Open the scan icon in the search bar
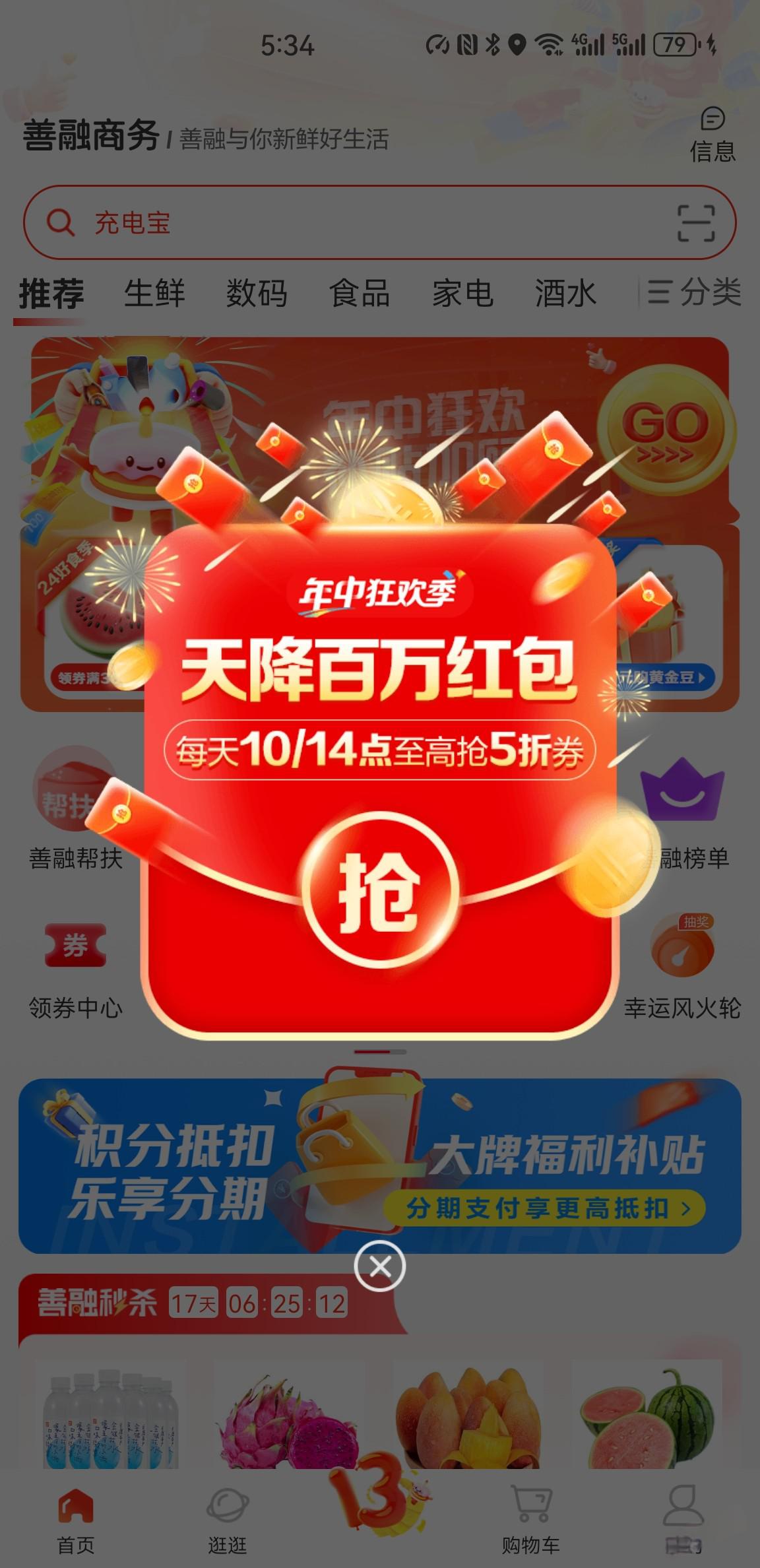The width and height of the screenshot is (760, 1568). tap(696, 223)
